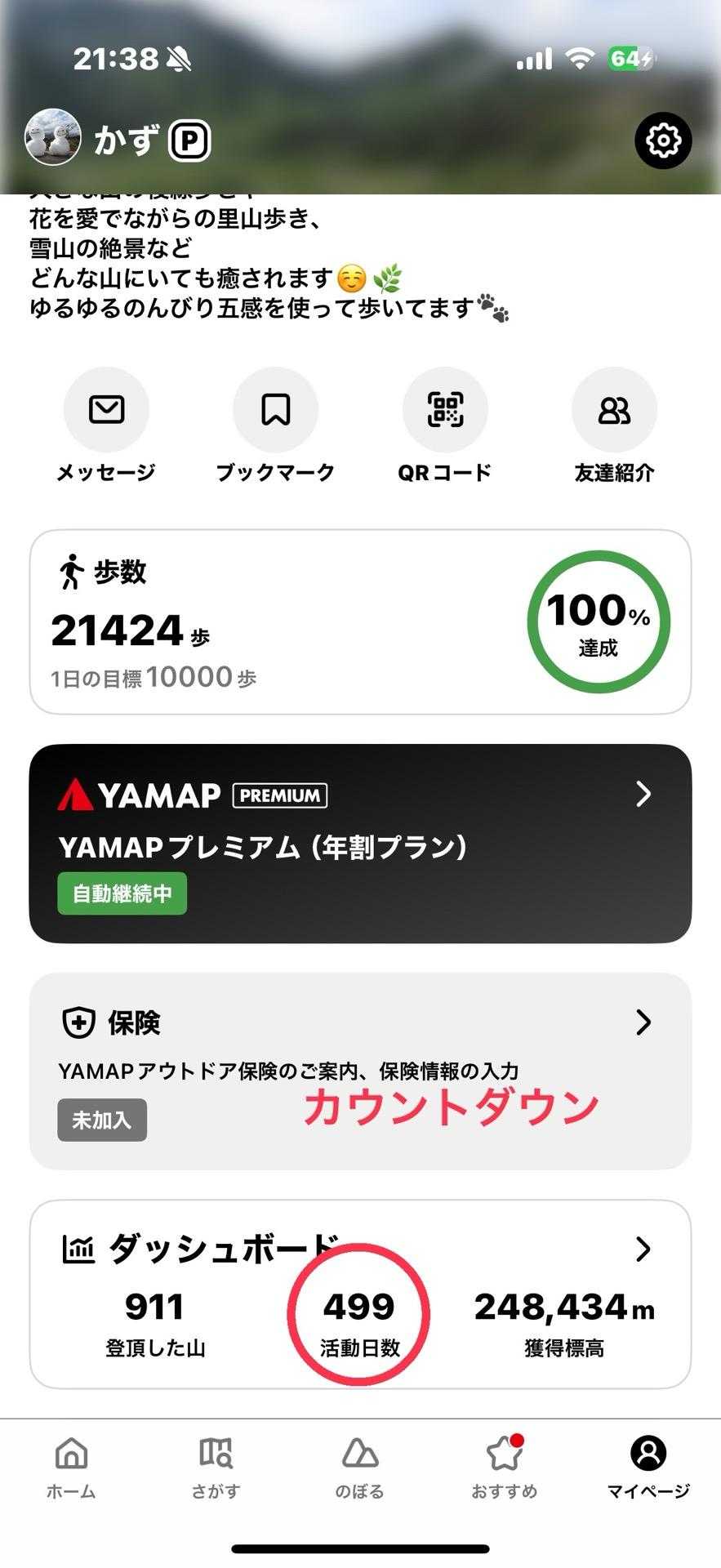Open メッセージ inbox
721x1568 pixels.
pos(106,410)
